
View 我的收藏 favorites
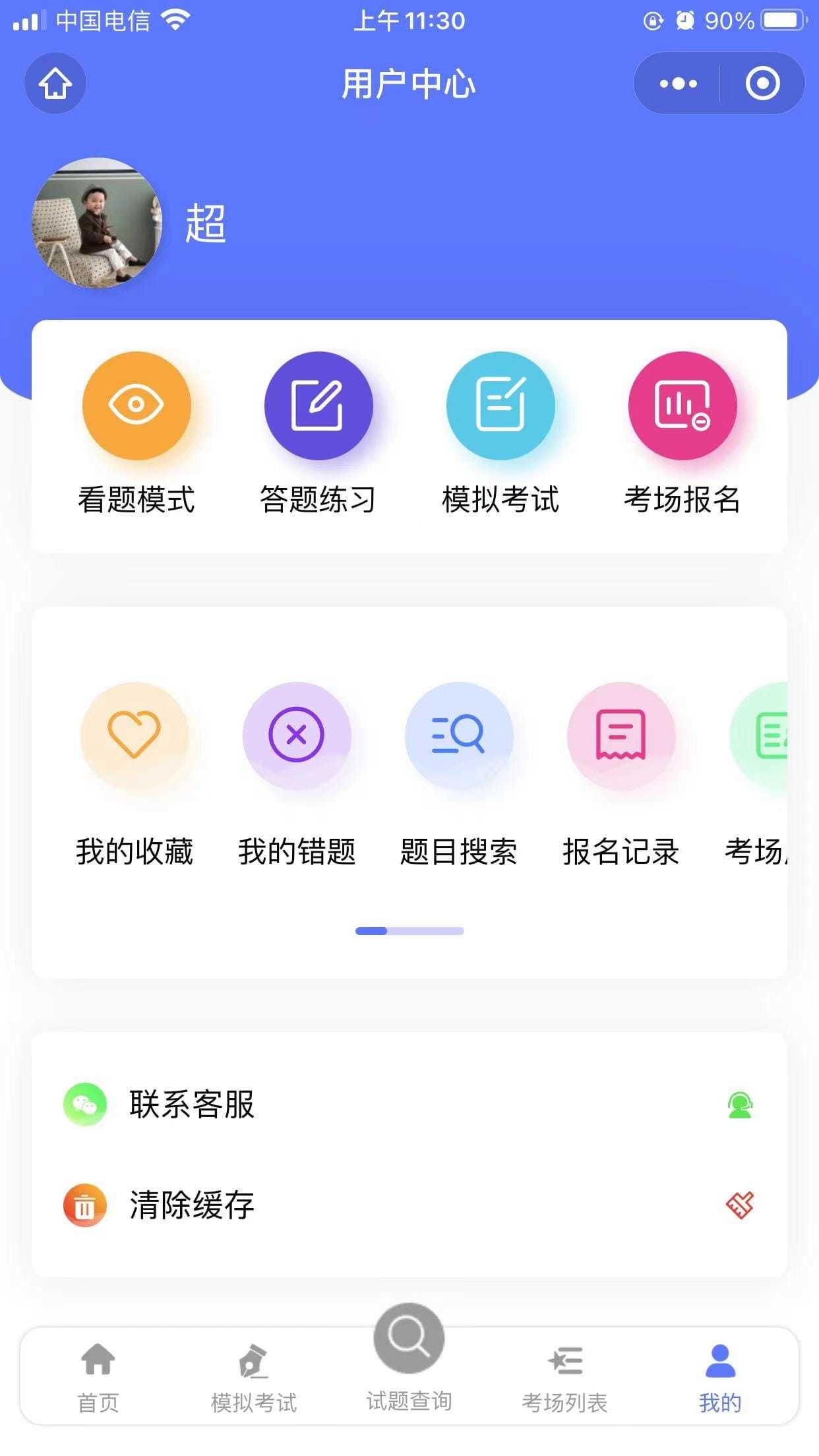(135, 735)
